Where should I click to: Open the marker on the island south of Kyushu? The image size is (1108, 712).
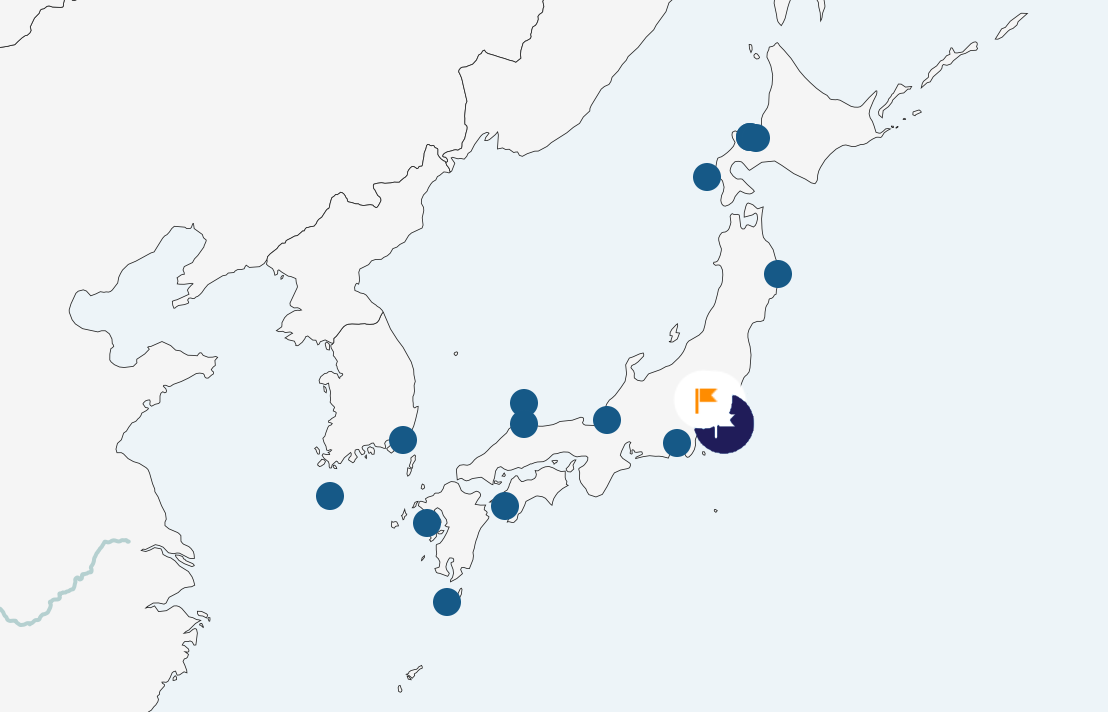[x=447, y=602]
